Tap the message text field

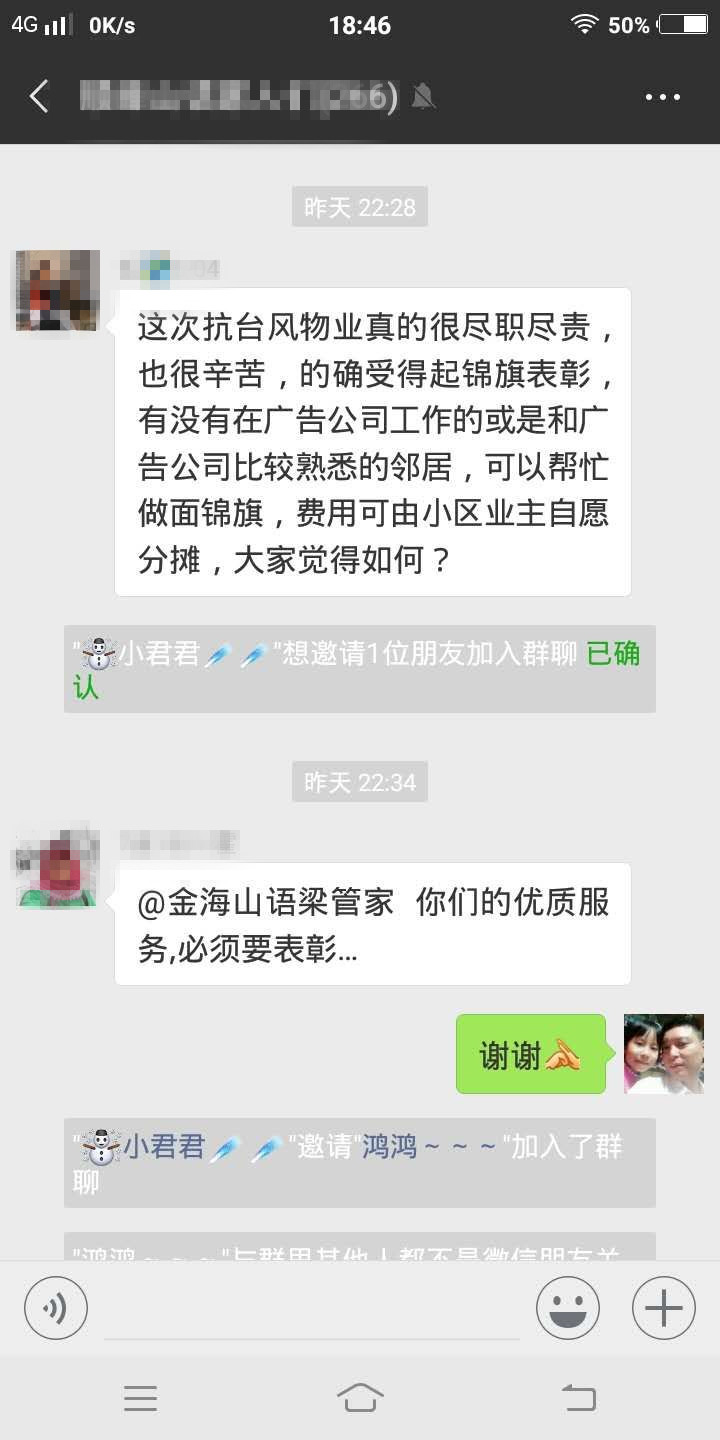(310, 1308)
